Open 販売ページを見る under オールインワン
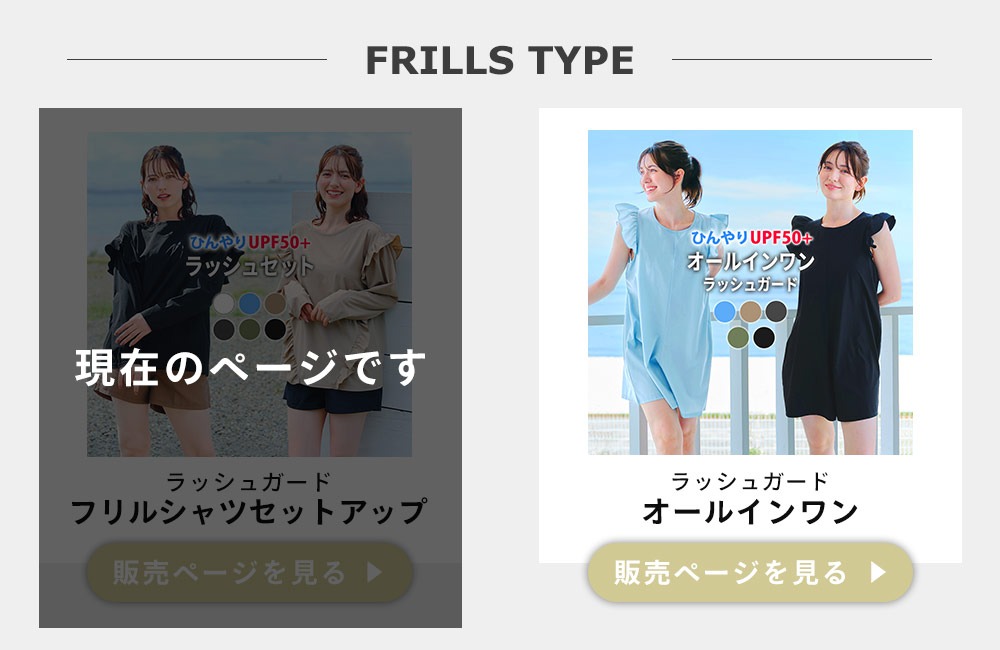 (750, 573)
